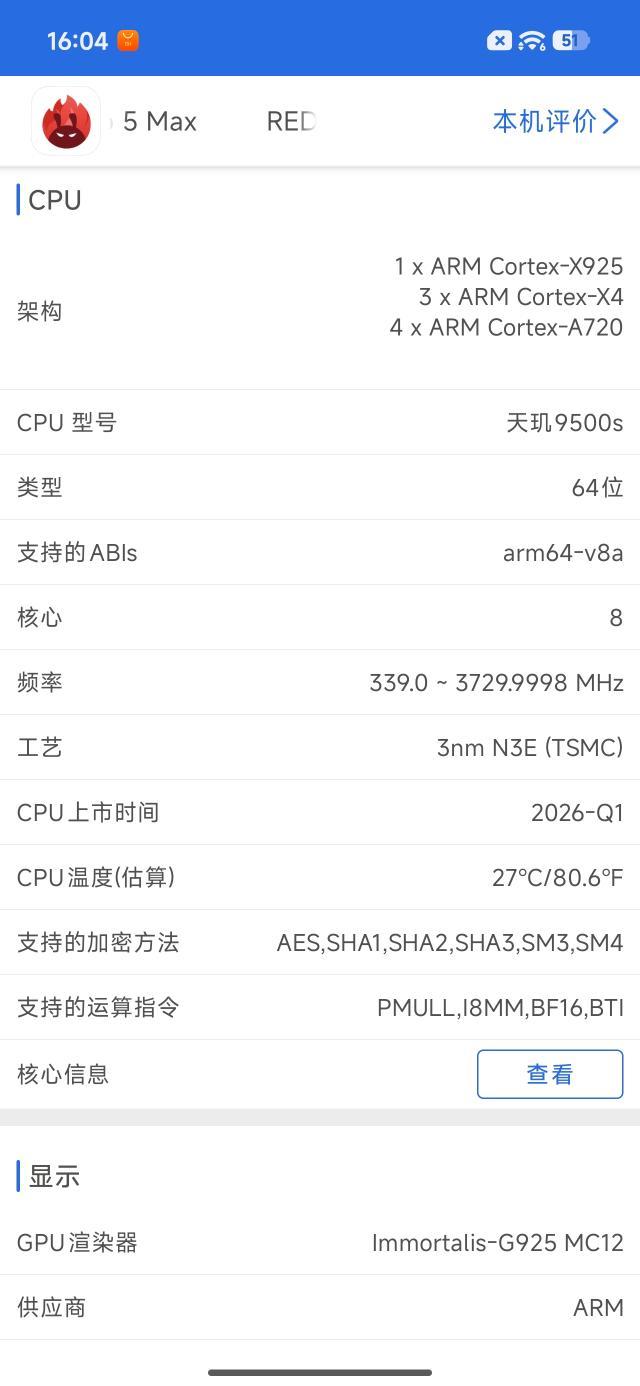The image size is (640, 1386).
Task: Open the 本机评价 link
Action: click(x=555, y=122)
